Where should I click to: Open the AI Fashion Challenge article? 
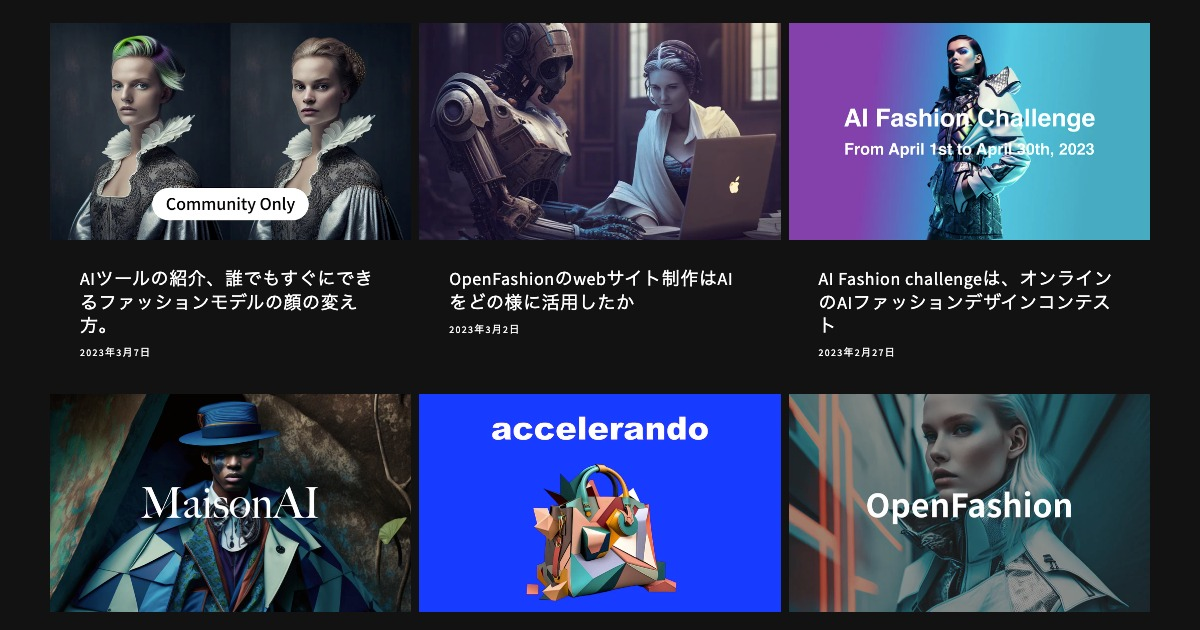coord(964,300)
